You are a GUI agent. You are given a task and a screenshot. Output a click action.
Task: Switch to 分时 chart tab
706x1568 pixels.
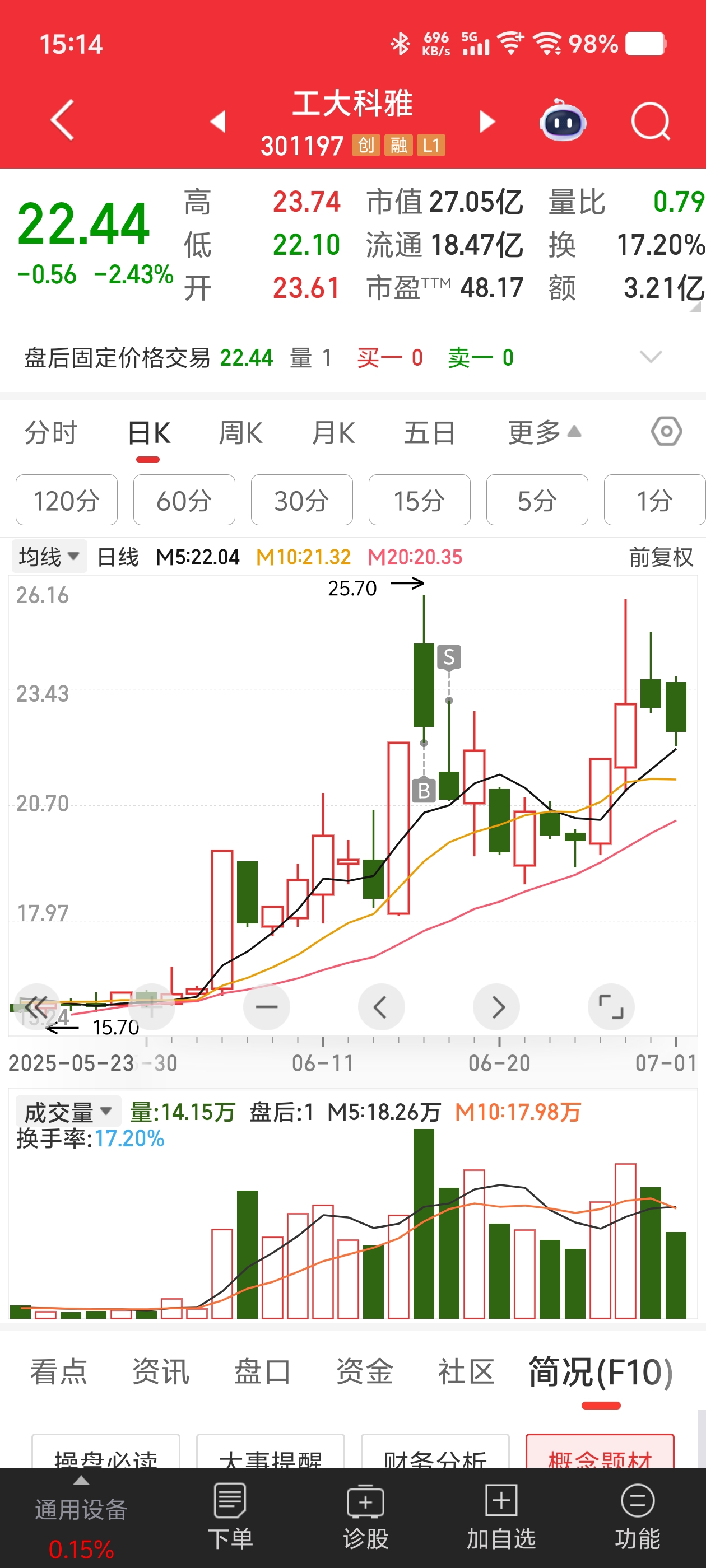tap(50, 433)
